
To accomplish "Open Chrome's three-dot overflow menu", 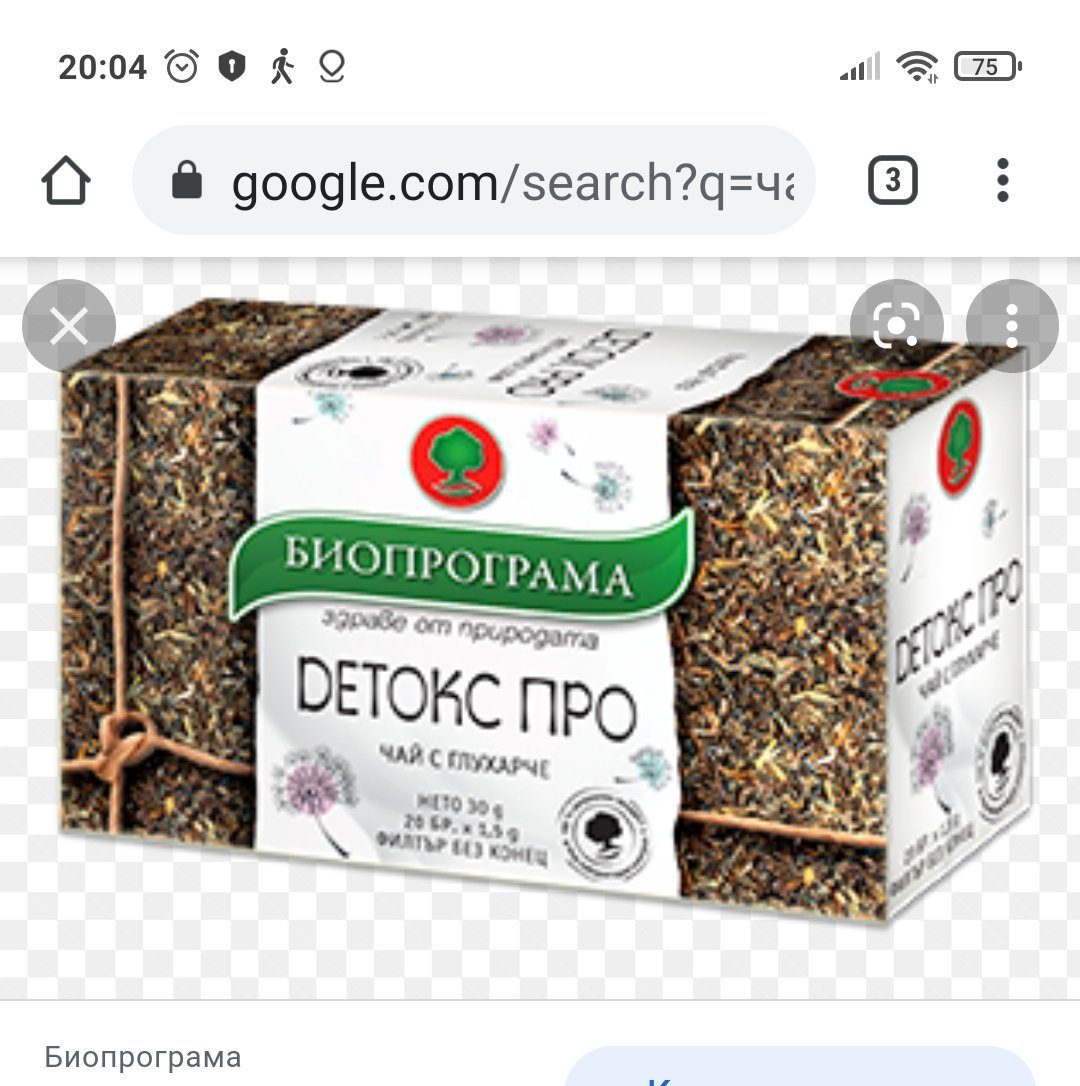I will (1003, 181).
